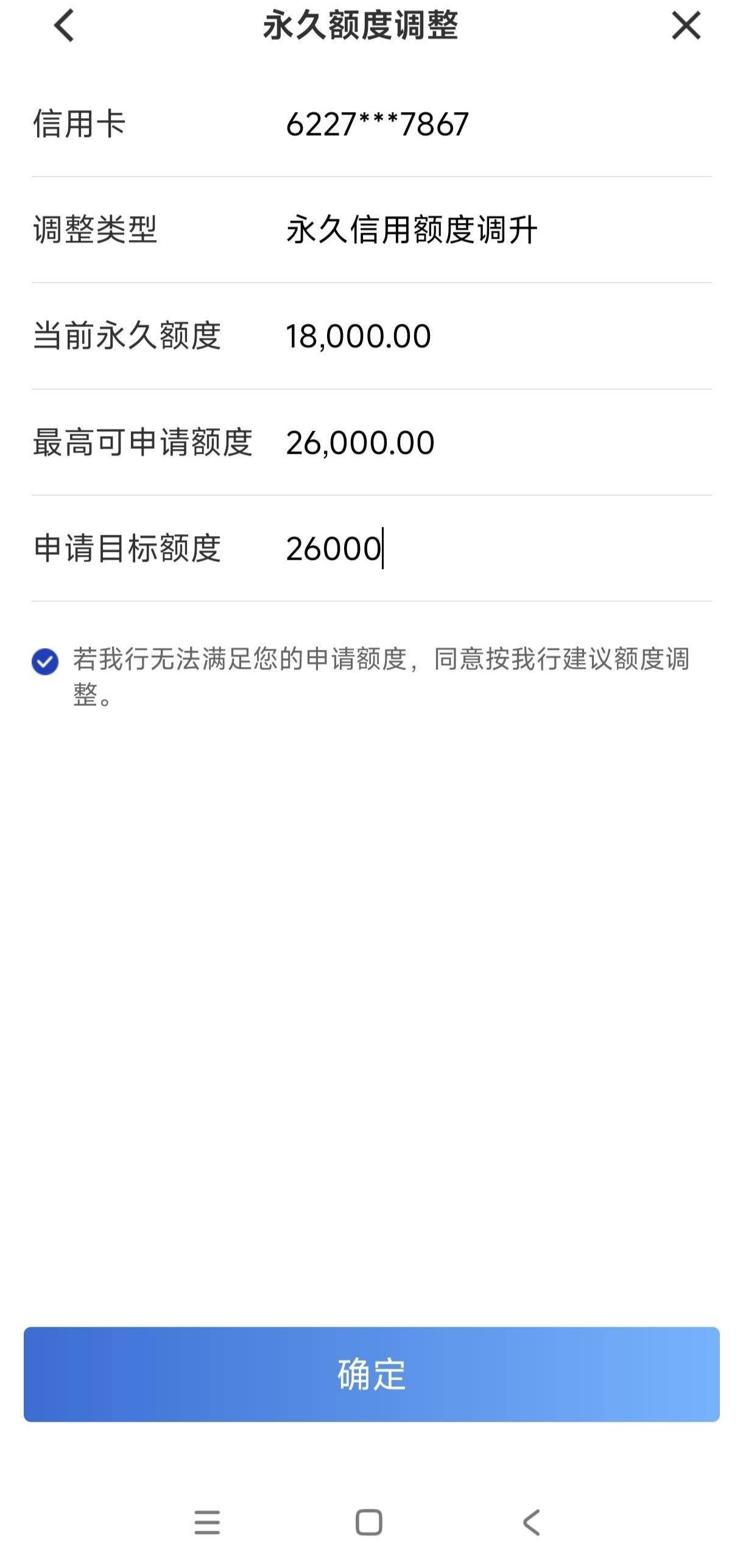The width and height of the screenshot is (743, 1568).
Task: Open recent apps from navigation bar
Action: point(207,1522)
